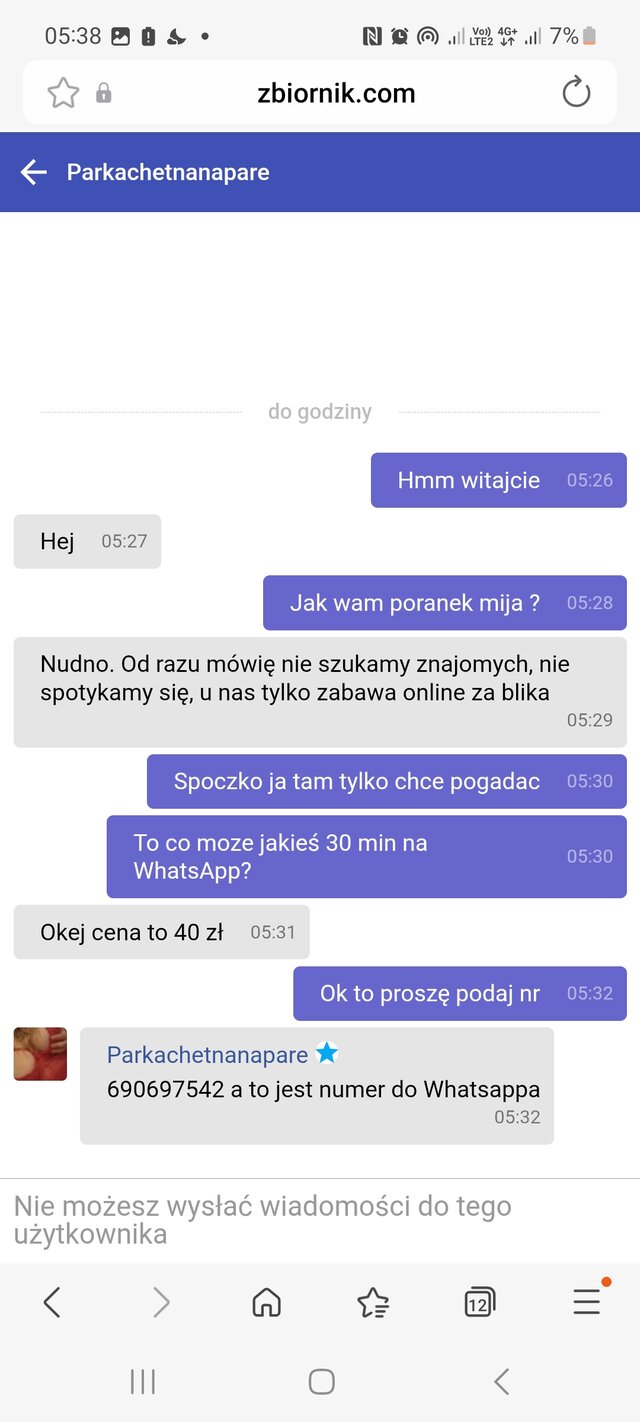
Task: Tap the zbiornik.com address bar
Action: pos(335,94)
